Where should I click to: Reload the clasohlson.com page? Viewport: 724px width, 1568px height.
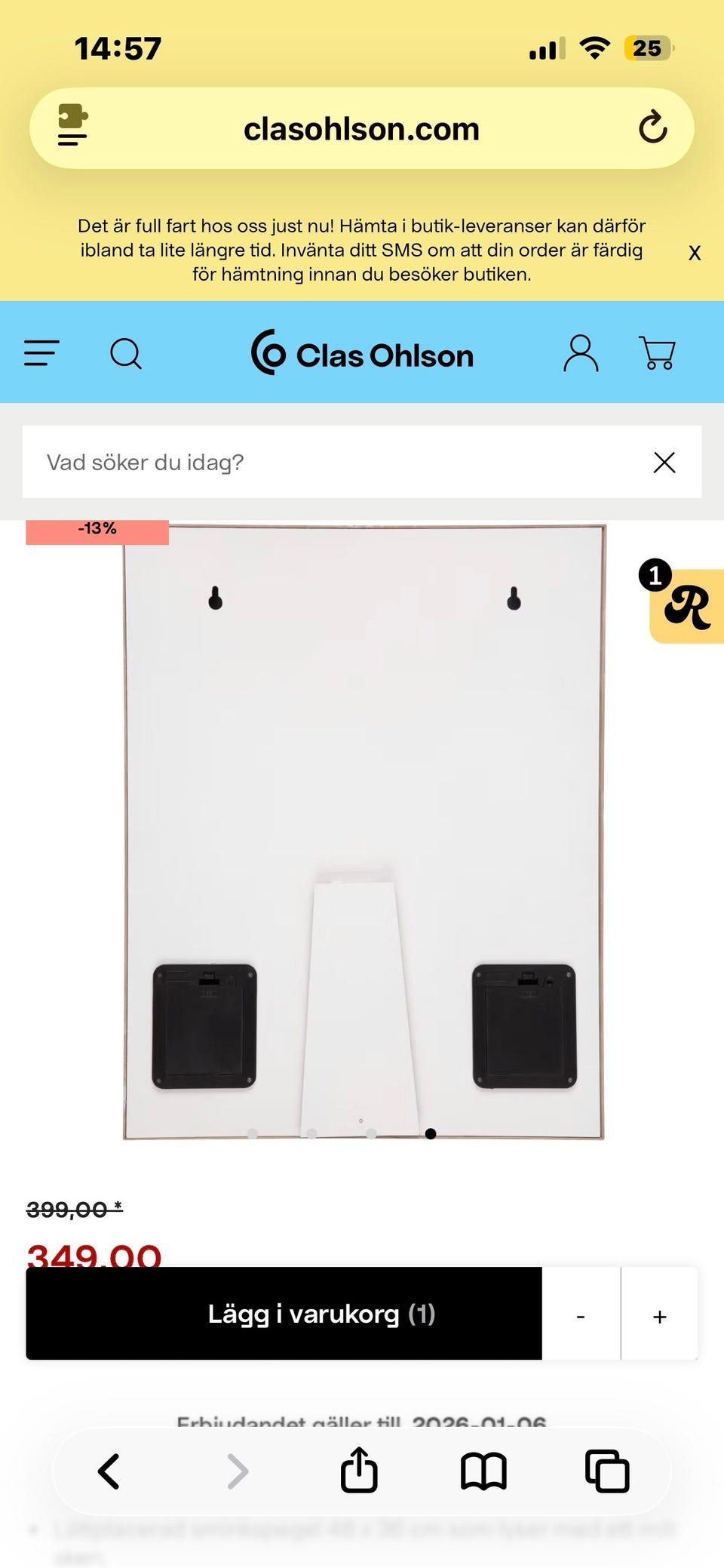click(653, 127)
